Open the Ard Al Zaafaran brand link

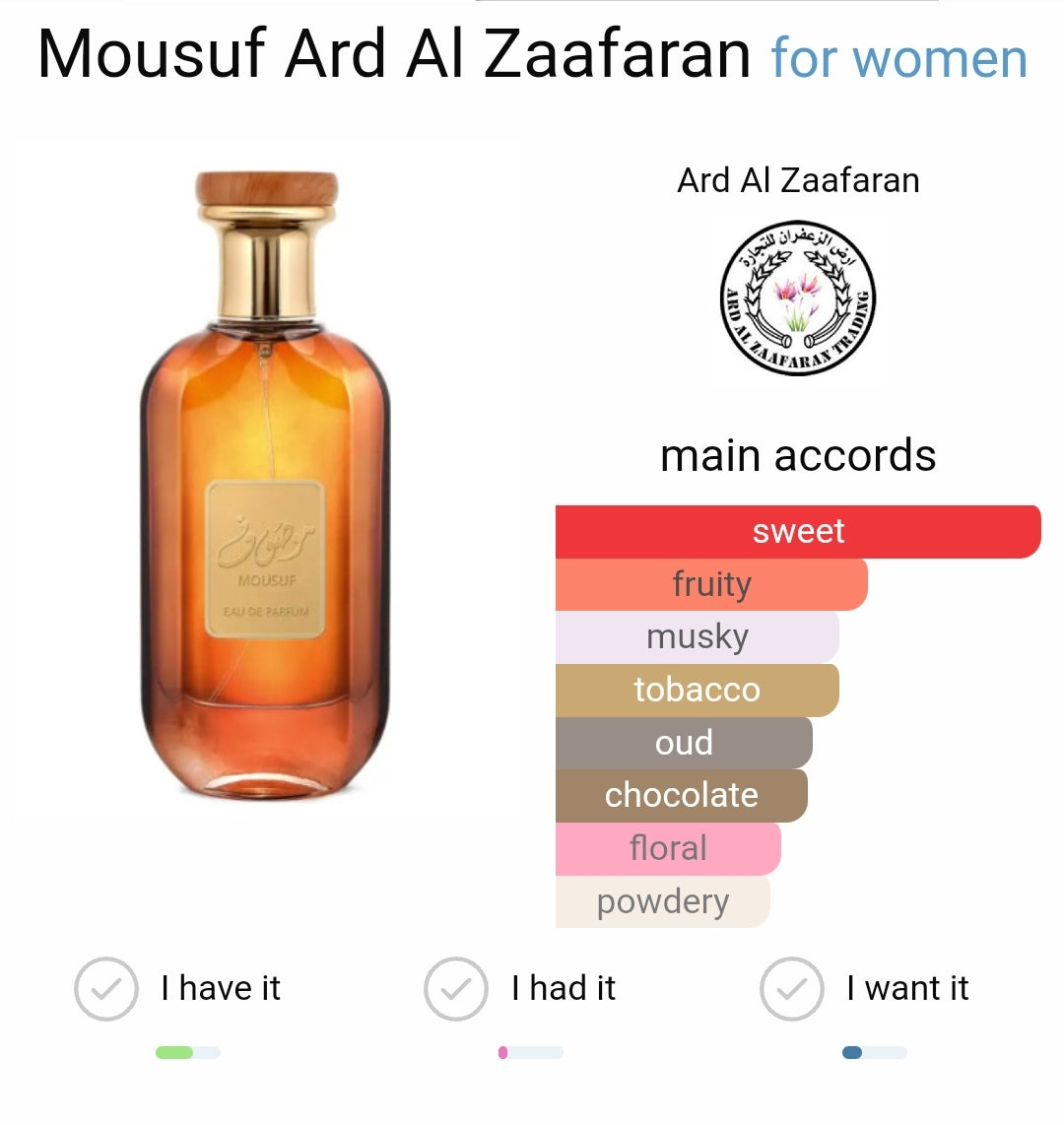tap(798, 181)
